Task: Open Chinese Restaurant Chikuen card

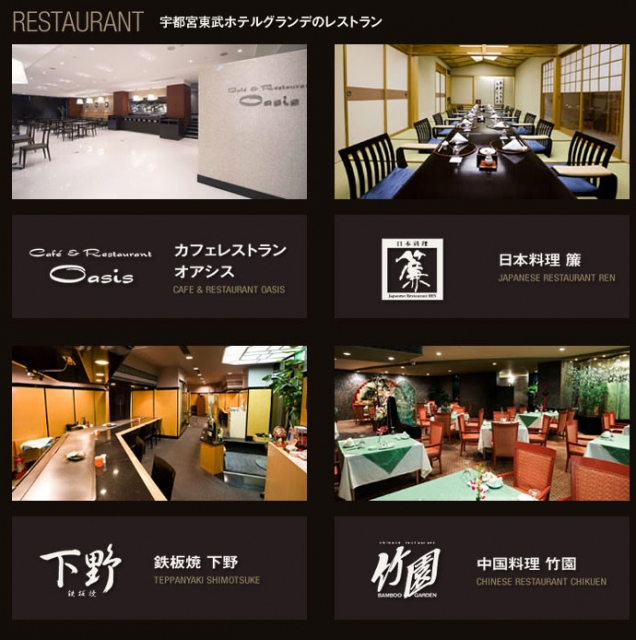Action: tap(481, 569)
